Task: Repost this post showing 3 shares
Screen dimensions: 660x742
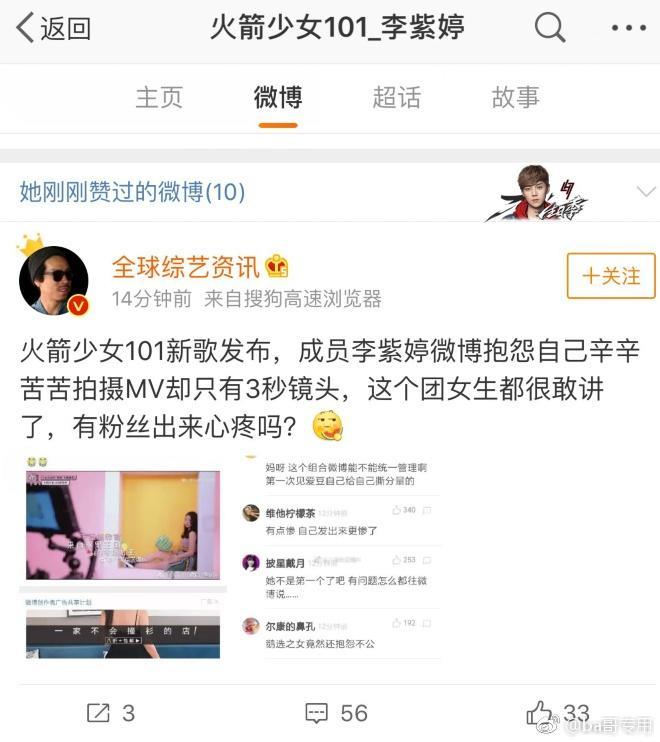Action: 111,713
